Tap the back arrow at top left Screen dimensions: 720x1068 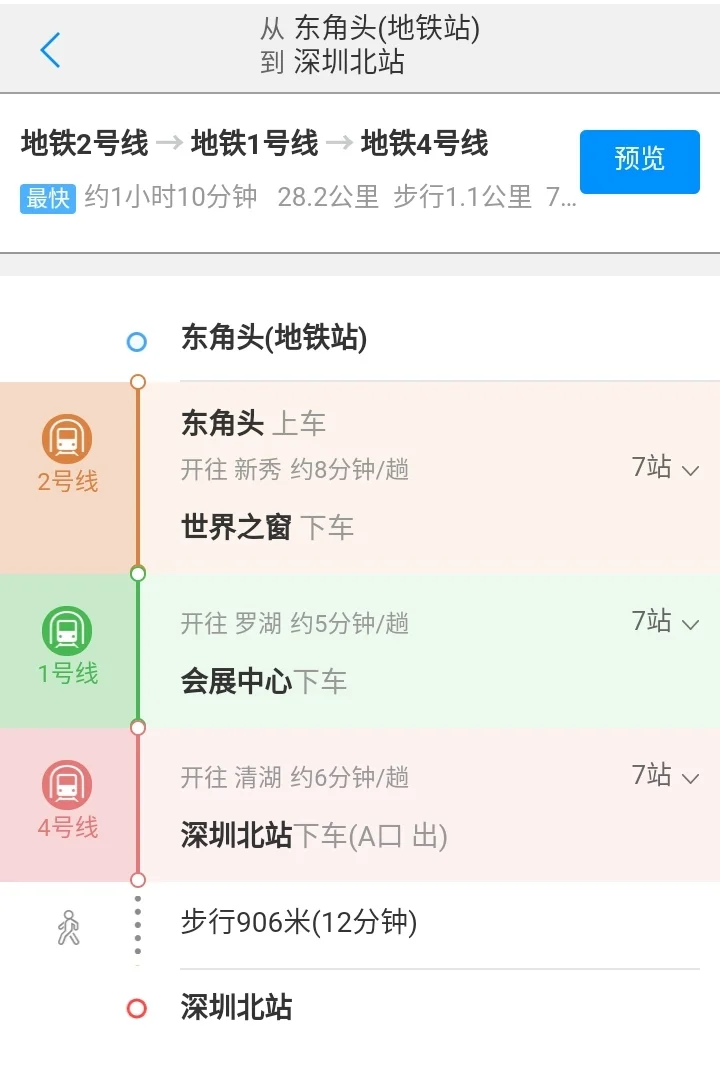50,48
